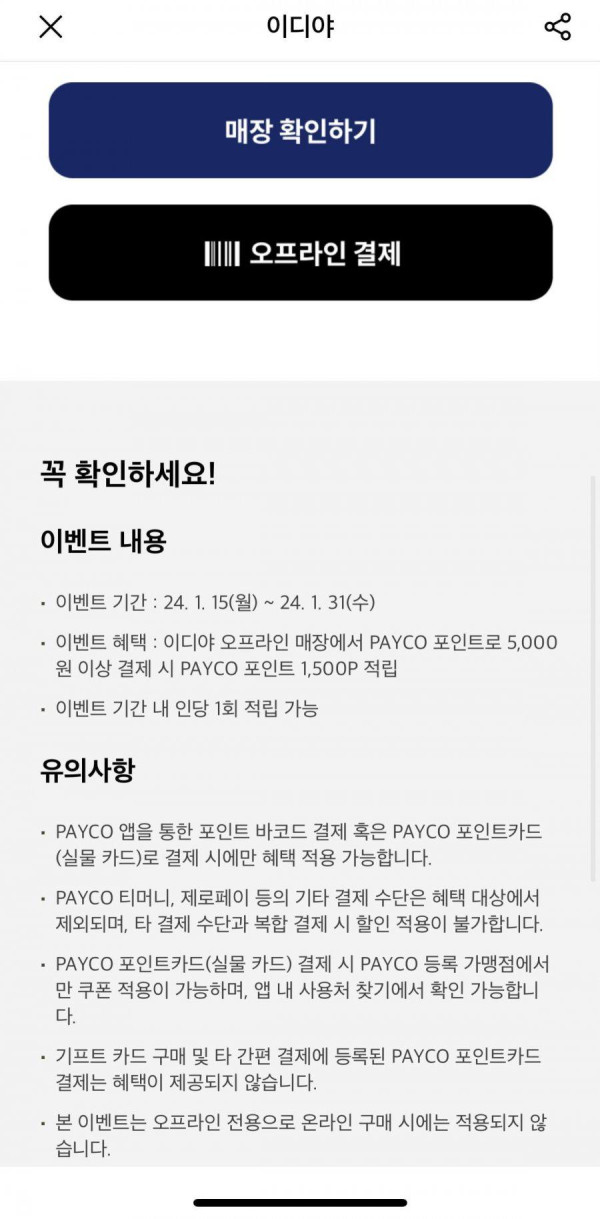The width and height of the screenshot is (600, 1219).
Task: Share this 이디야 event
Action: [x=557, y=27]
